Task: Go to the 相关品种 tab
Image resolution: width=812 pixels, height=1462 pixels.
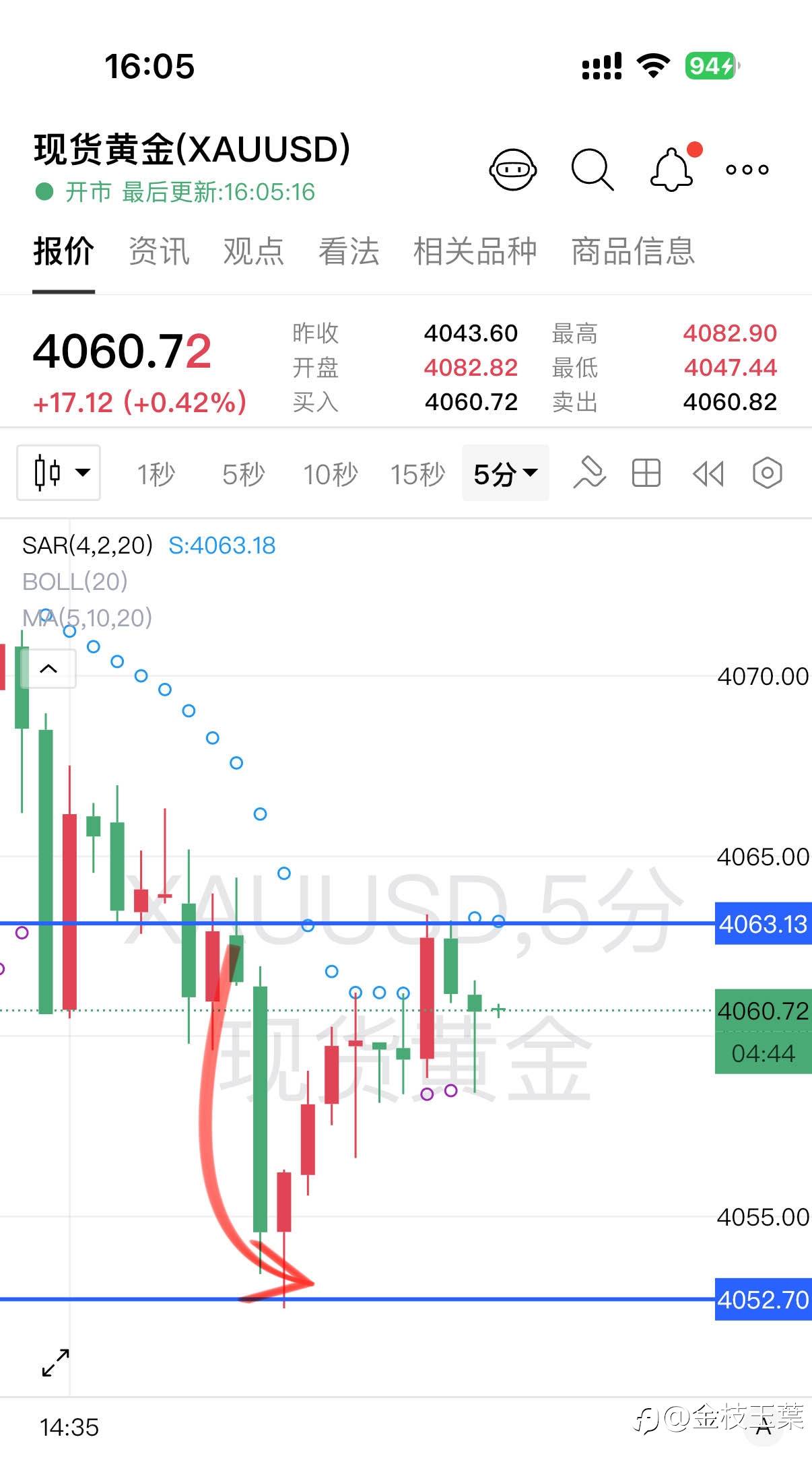Action: coord(475,251)
